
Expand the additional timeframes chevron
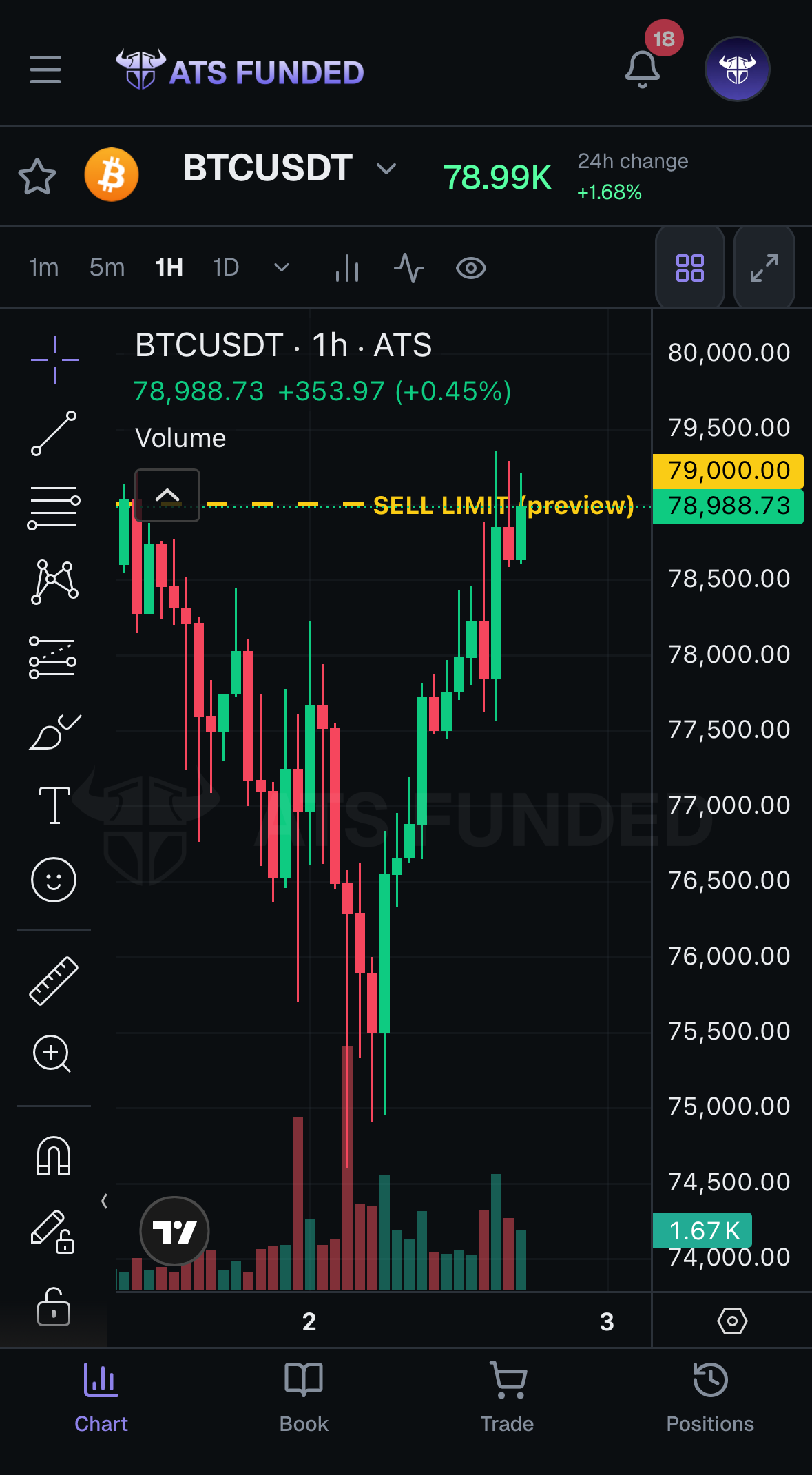[x=281, y=267]
